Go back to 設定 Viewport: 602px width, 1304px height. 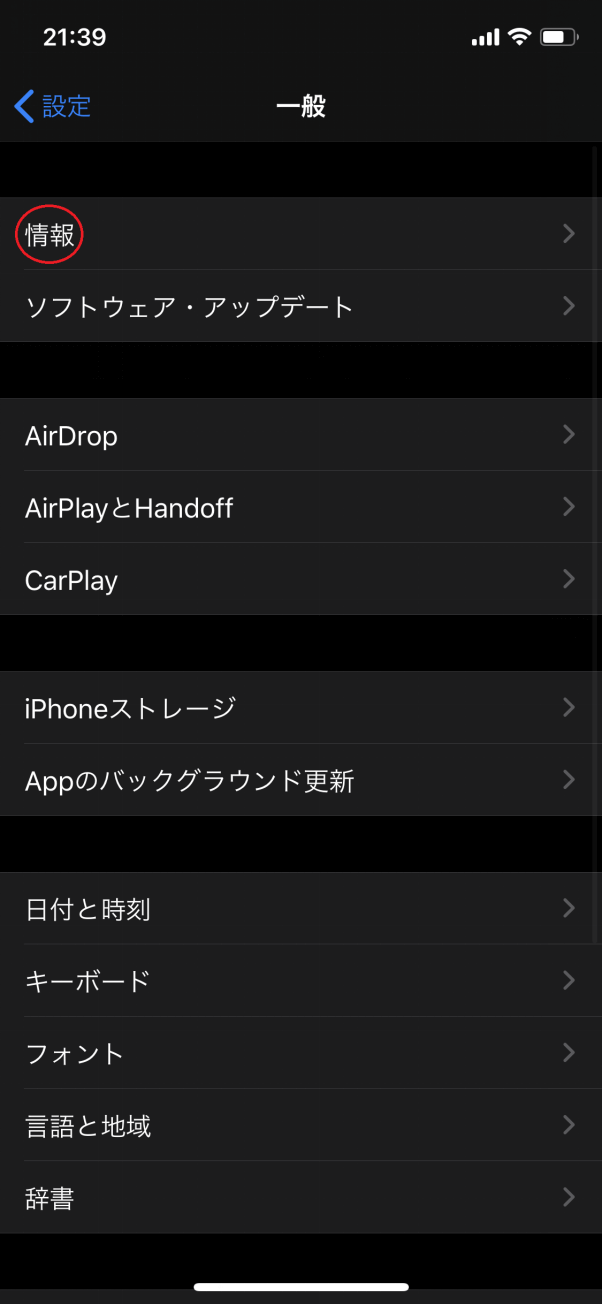[53, 106]
